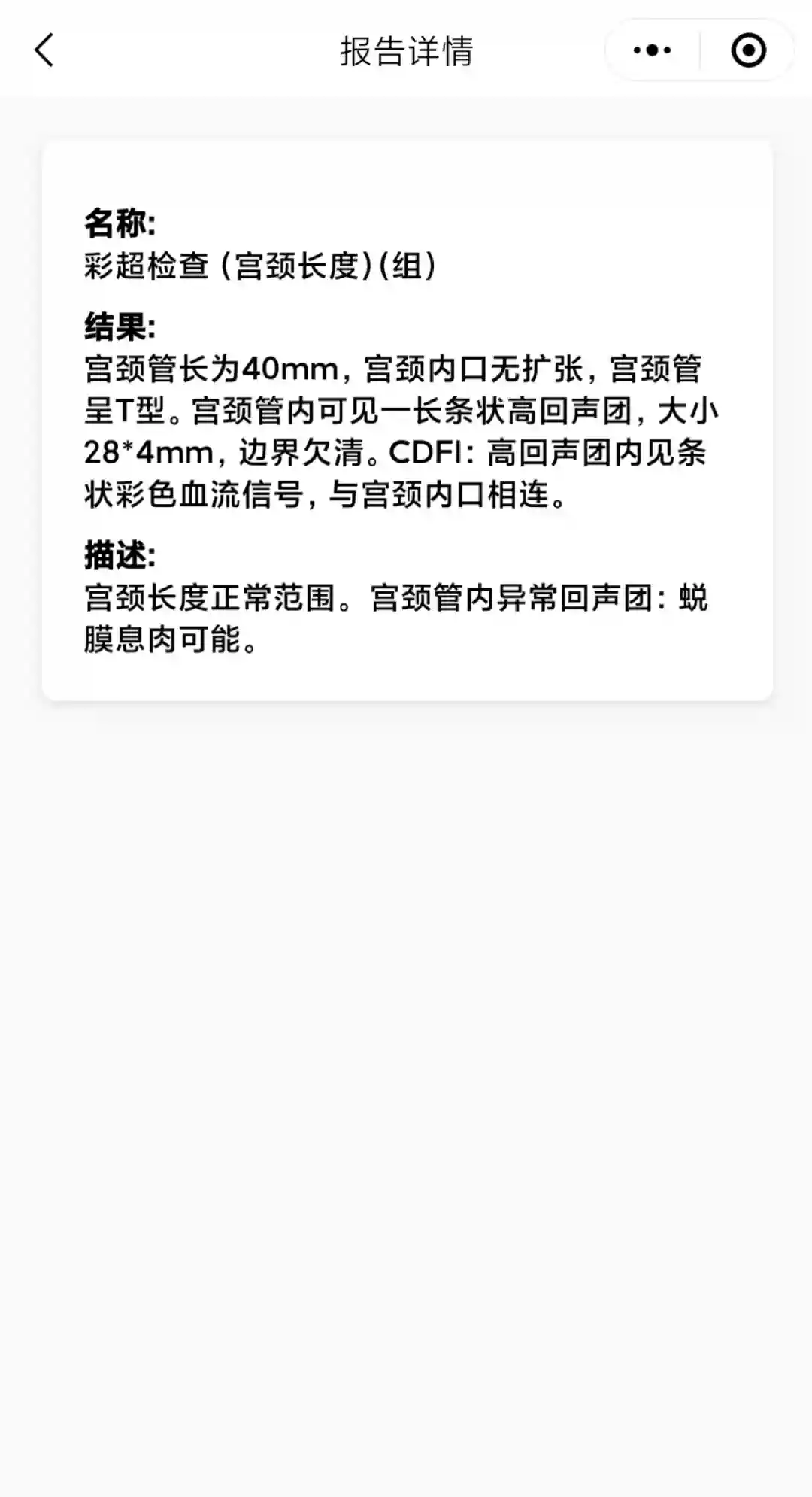Open the mini program more options menu
The height and width of the screenshot is (1497, 812).
(652, 50)
